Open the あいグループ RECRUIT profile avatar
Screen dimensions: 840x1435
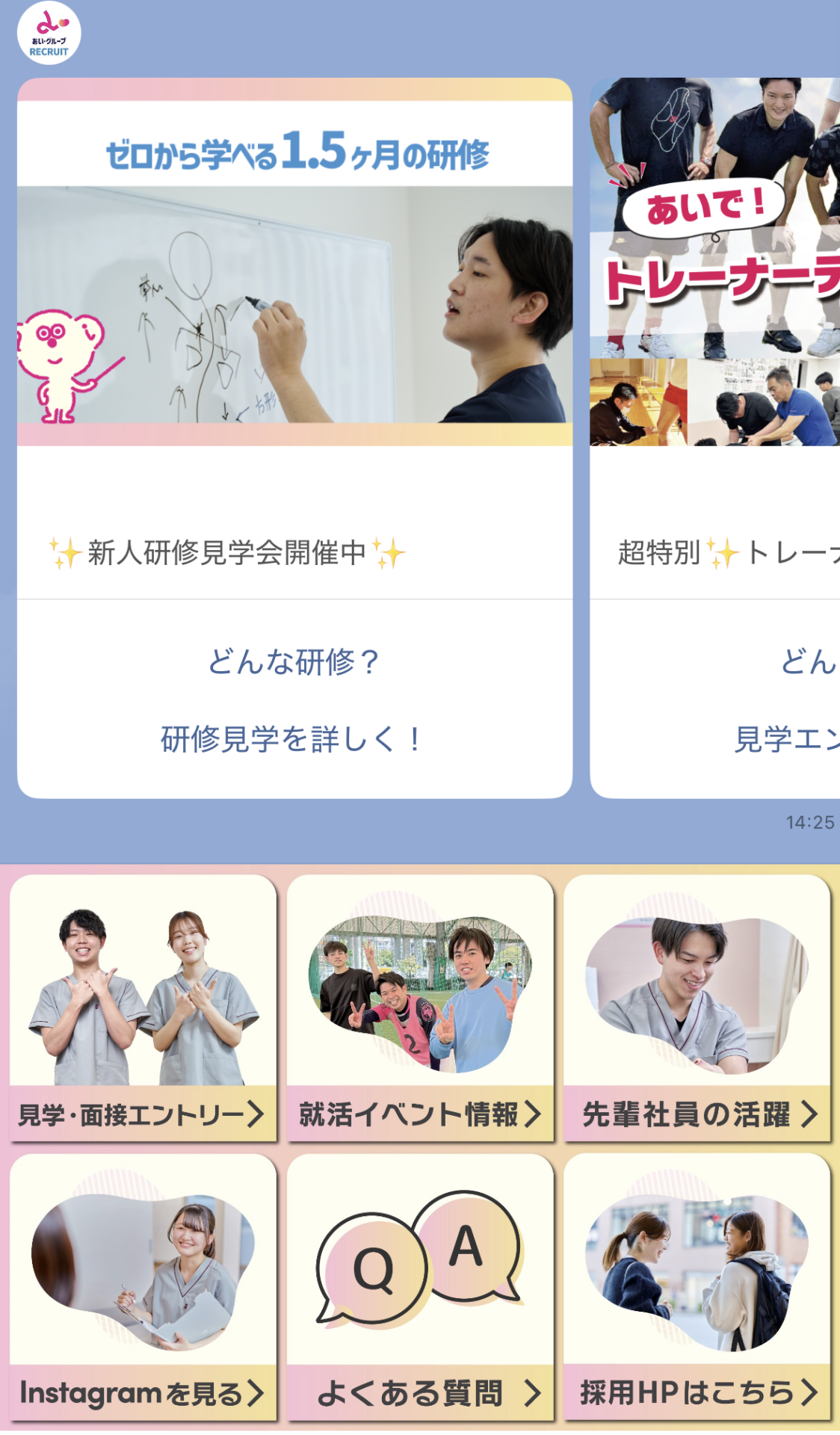49,34
